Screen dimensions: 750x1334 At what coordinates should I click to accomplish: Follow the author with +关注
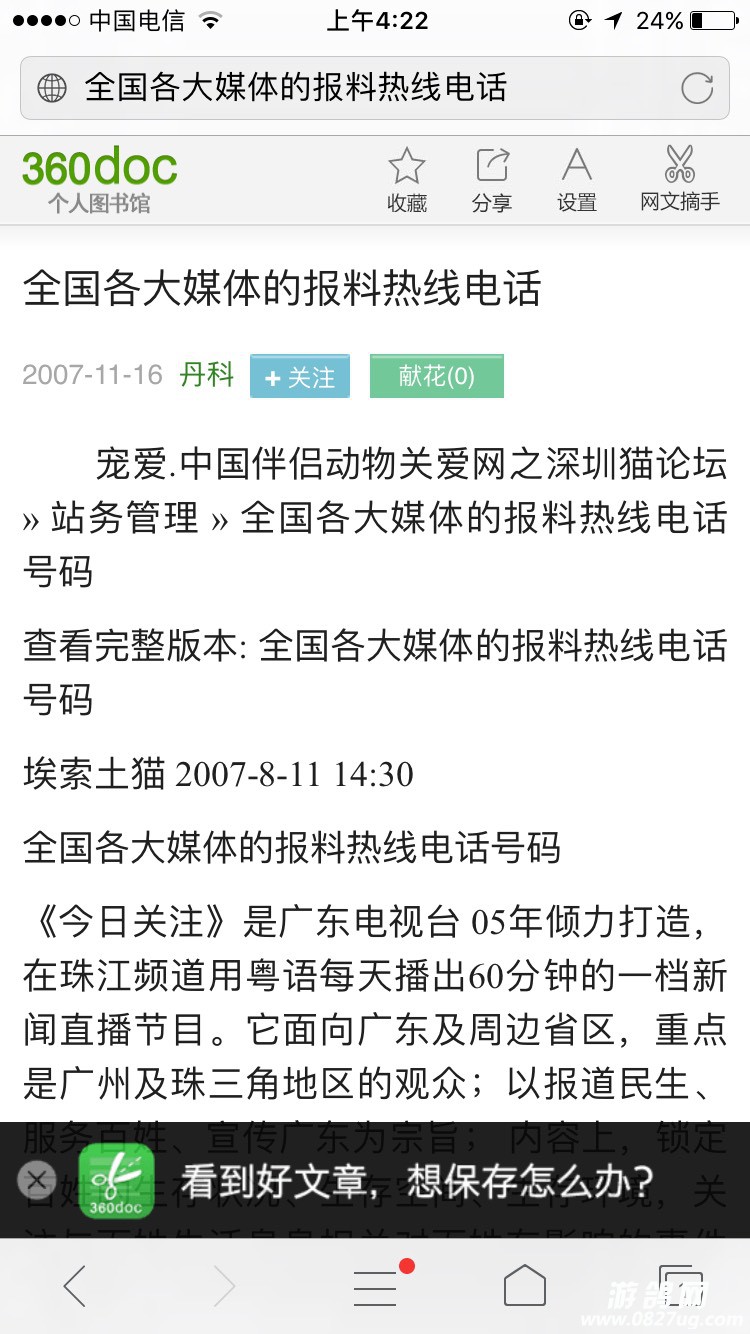300,377
